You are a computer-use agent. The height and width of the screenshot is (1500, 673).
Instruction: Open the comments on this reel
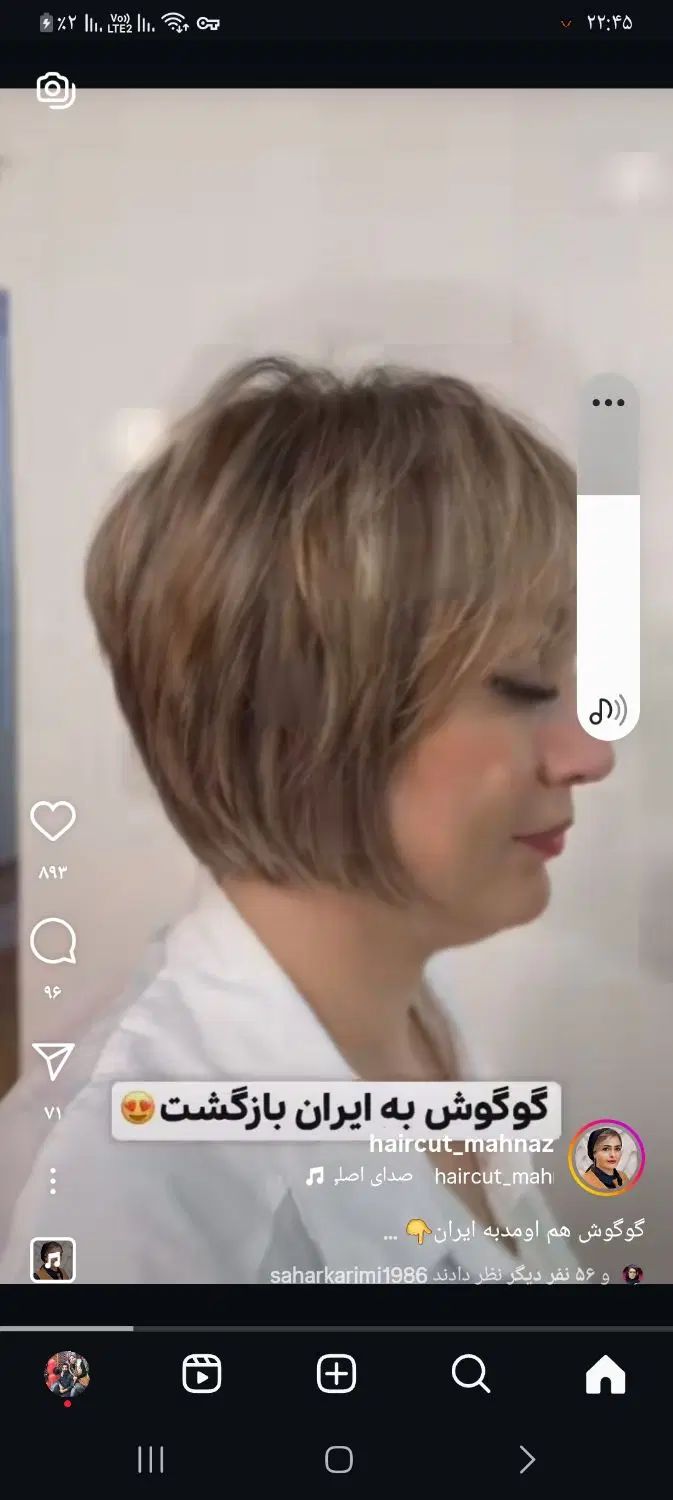pyautogui.click(x=53, y=942)
